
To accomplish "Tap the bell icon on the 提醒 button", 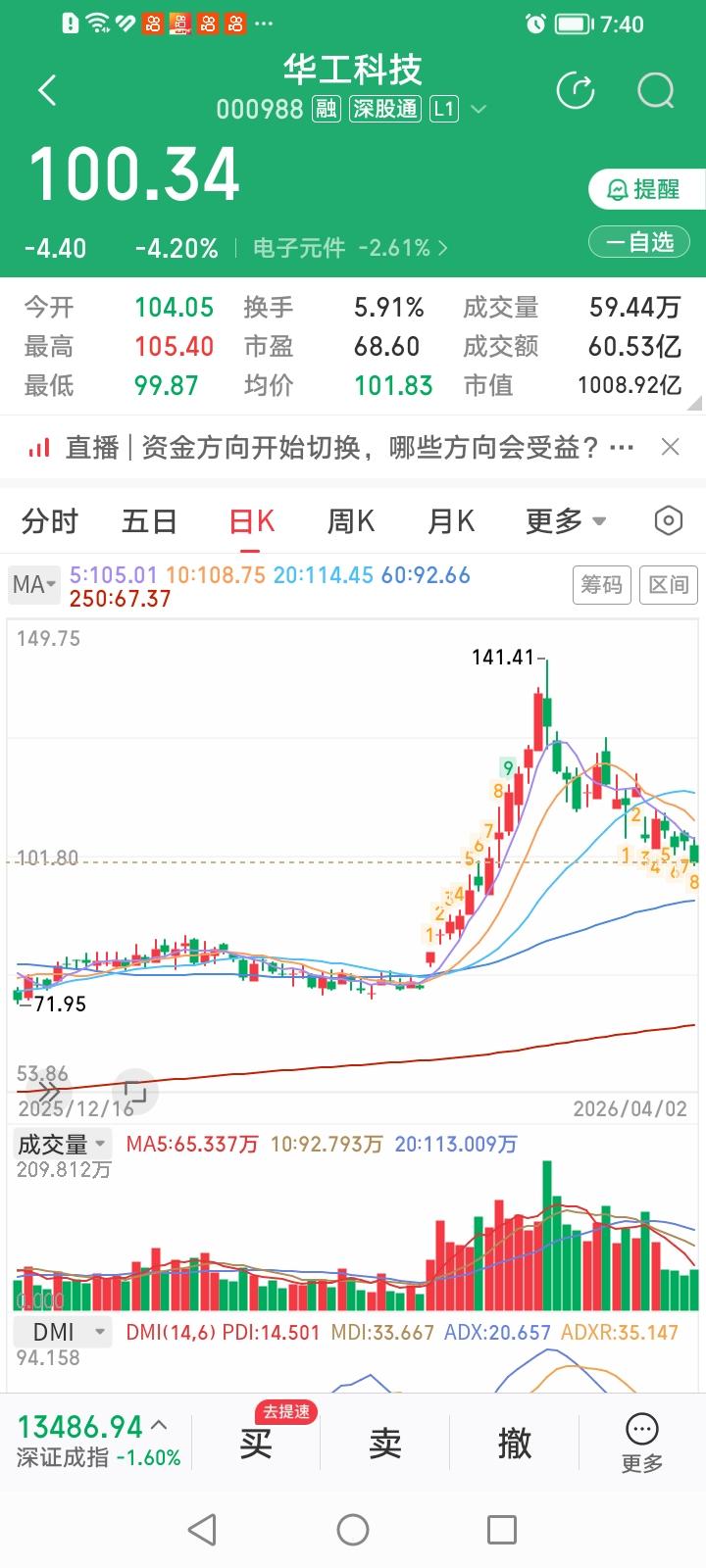I will point(618,190).
